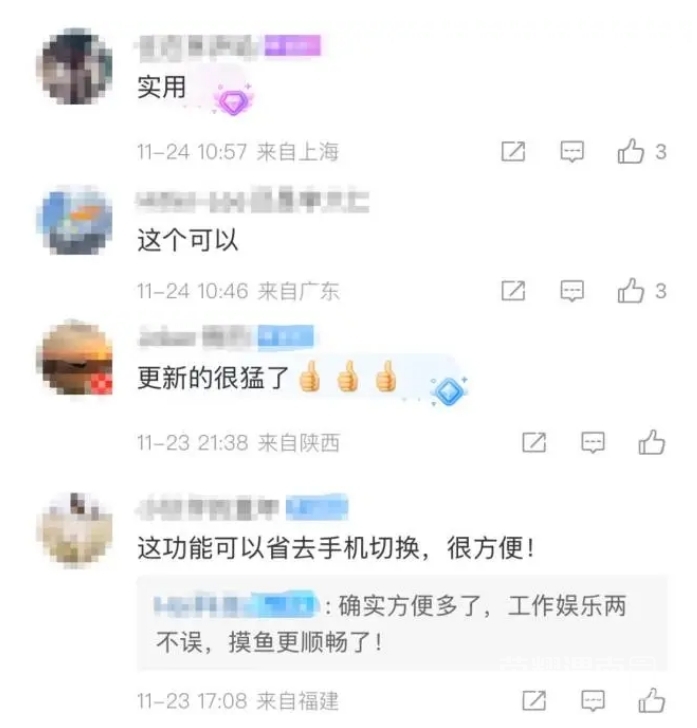
Task: Like the "实用" comment
Action: (x=632, y=152)
